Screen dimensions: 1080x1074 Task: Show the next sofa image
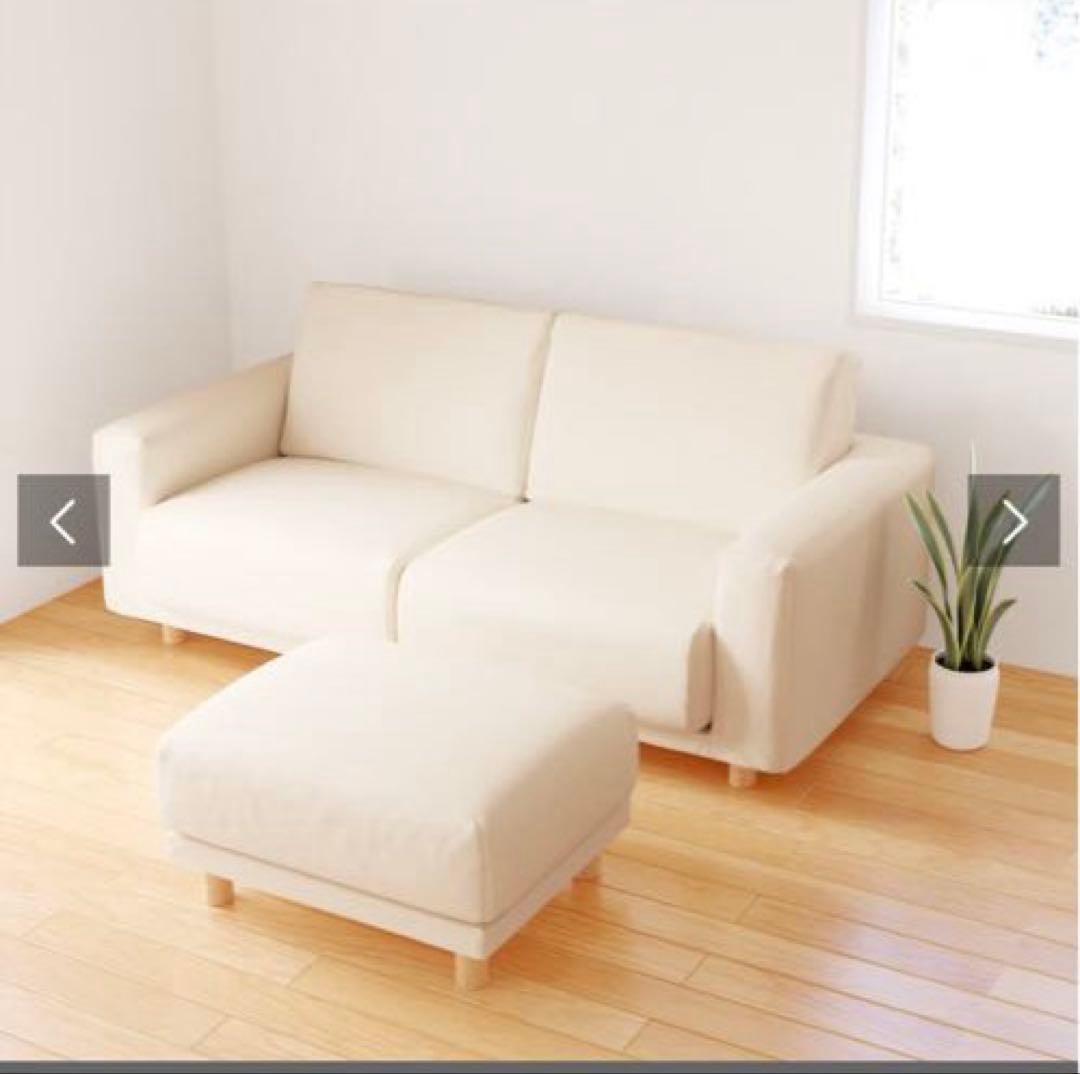pos(1014,521)
